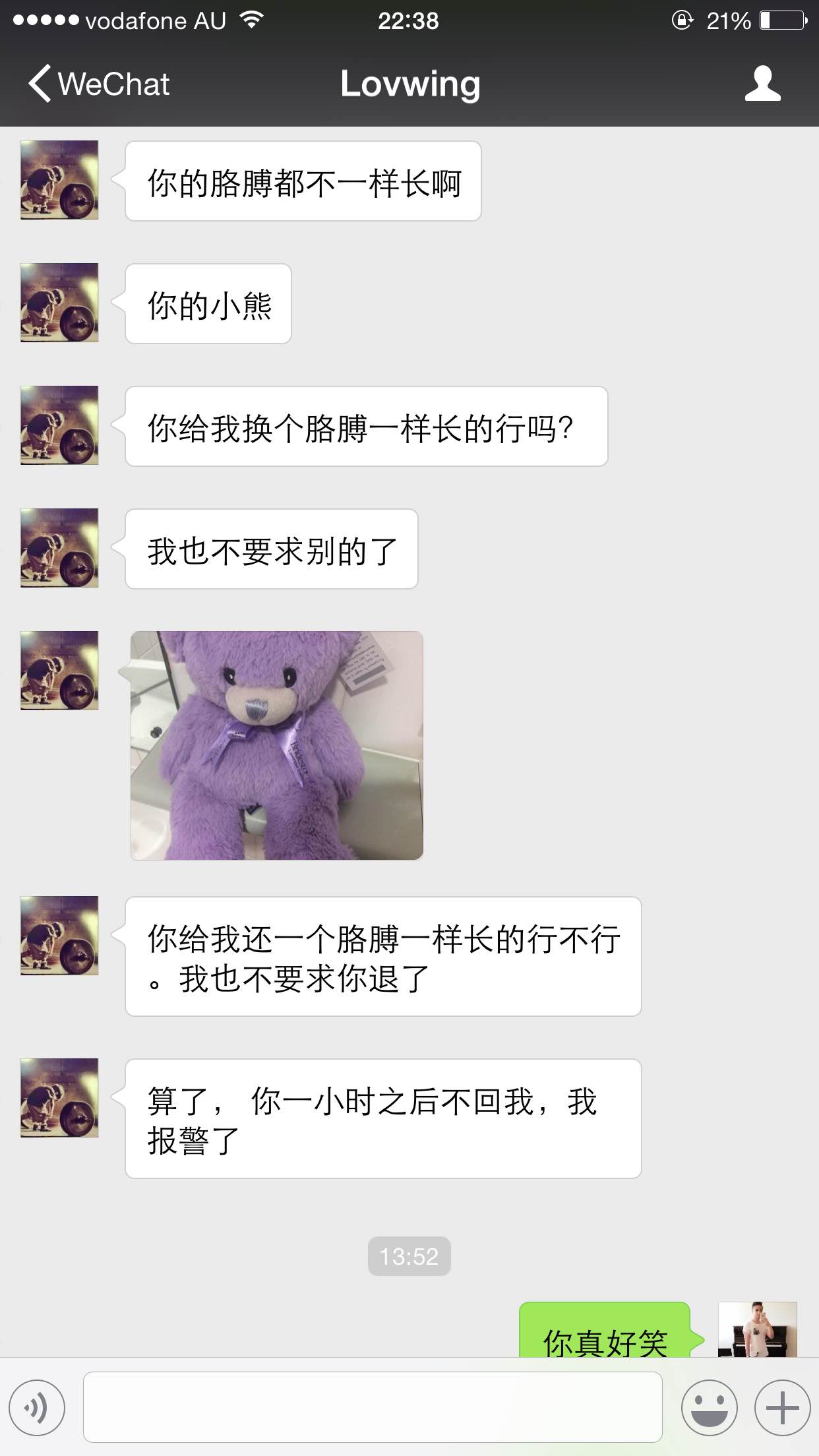
Task: Open the purple teddy bear photo
Action: tap(277, 746)
